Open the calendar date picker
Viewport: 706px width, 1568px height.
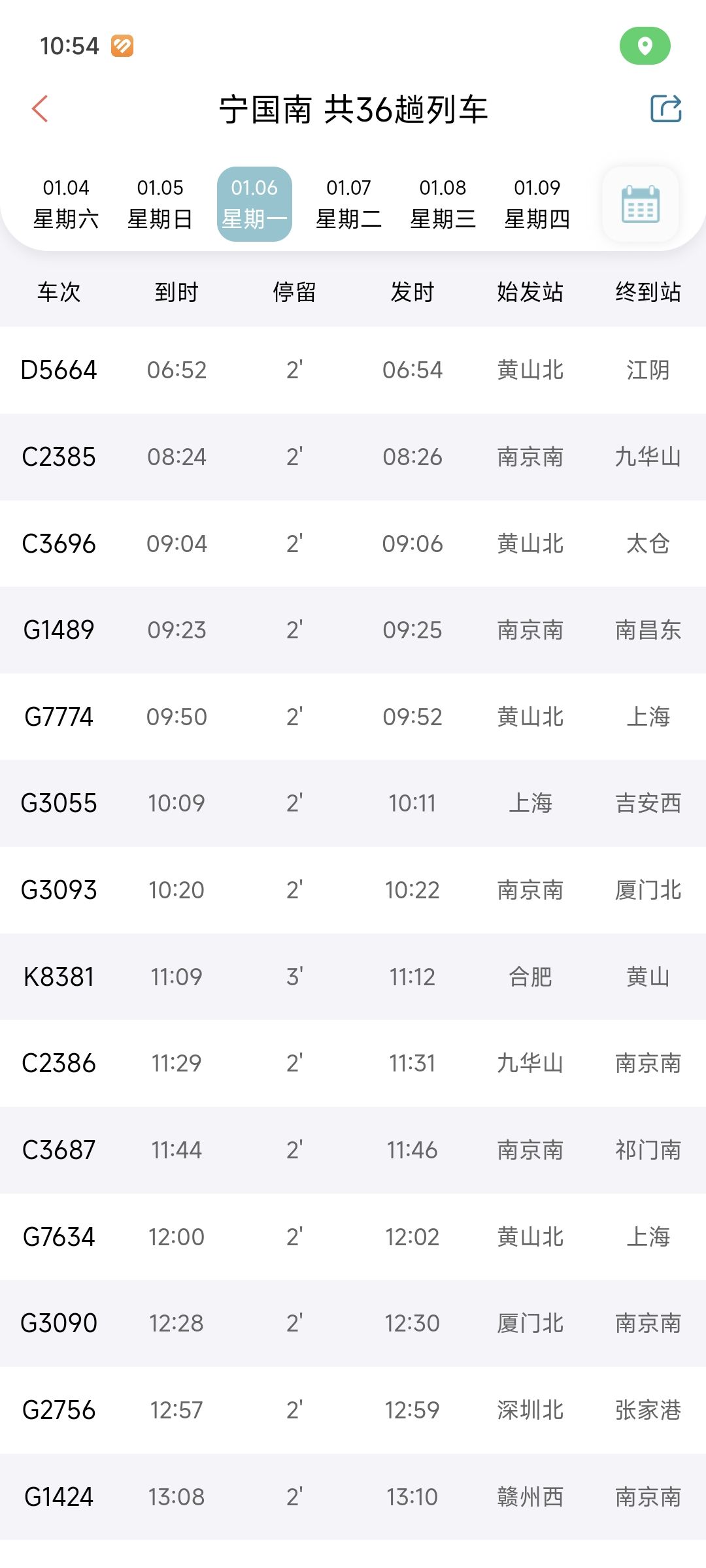640,204
